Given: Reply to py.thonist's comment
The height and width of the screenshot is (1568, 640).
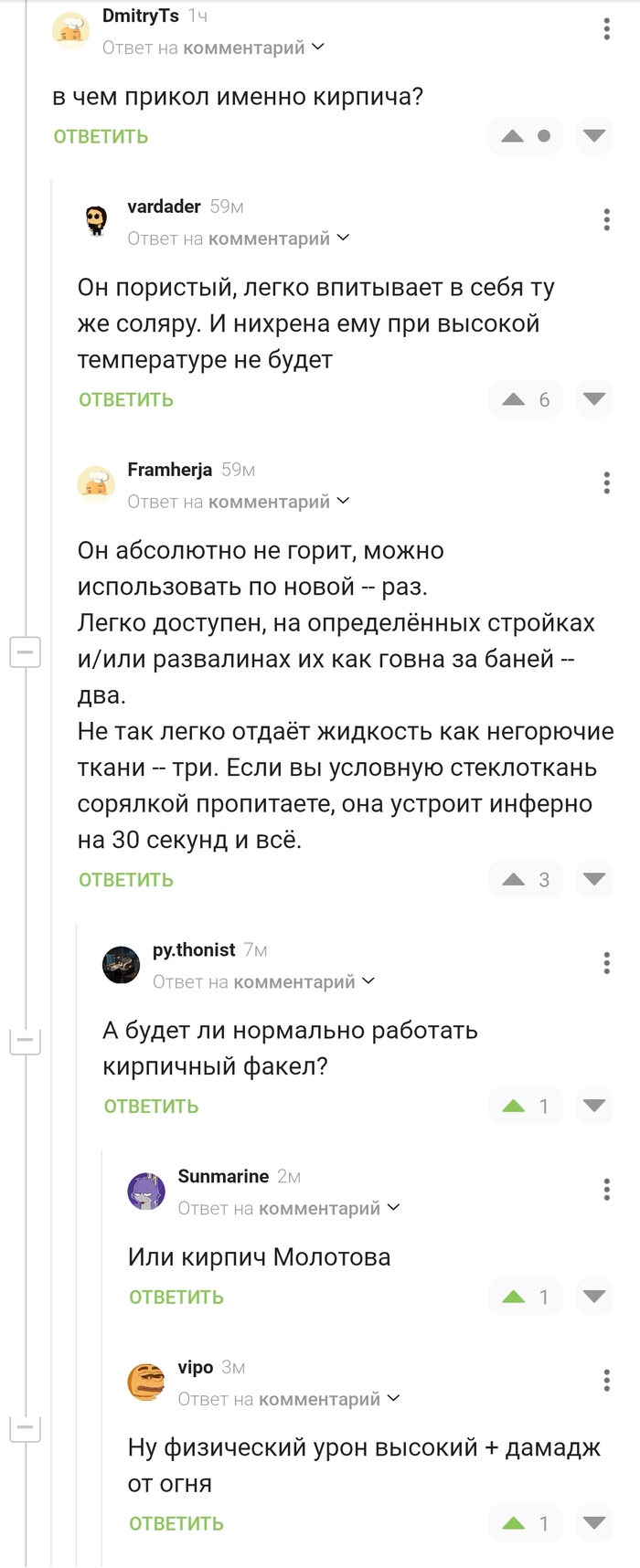Looking at the screenshot, I should 151,1107.
